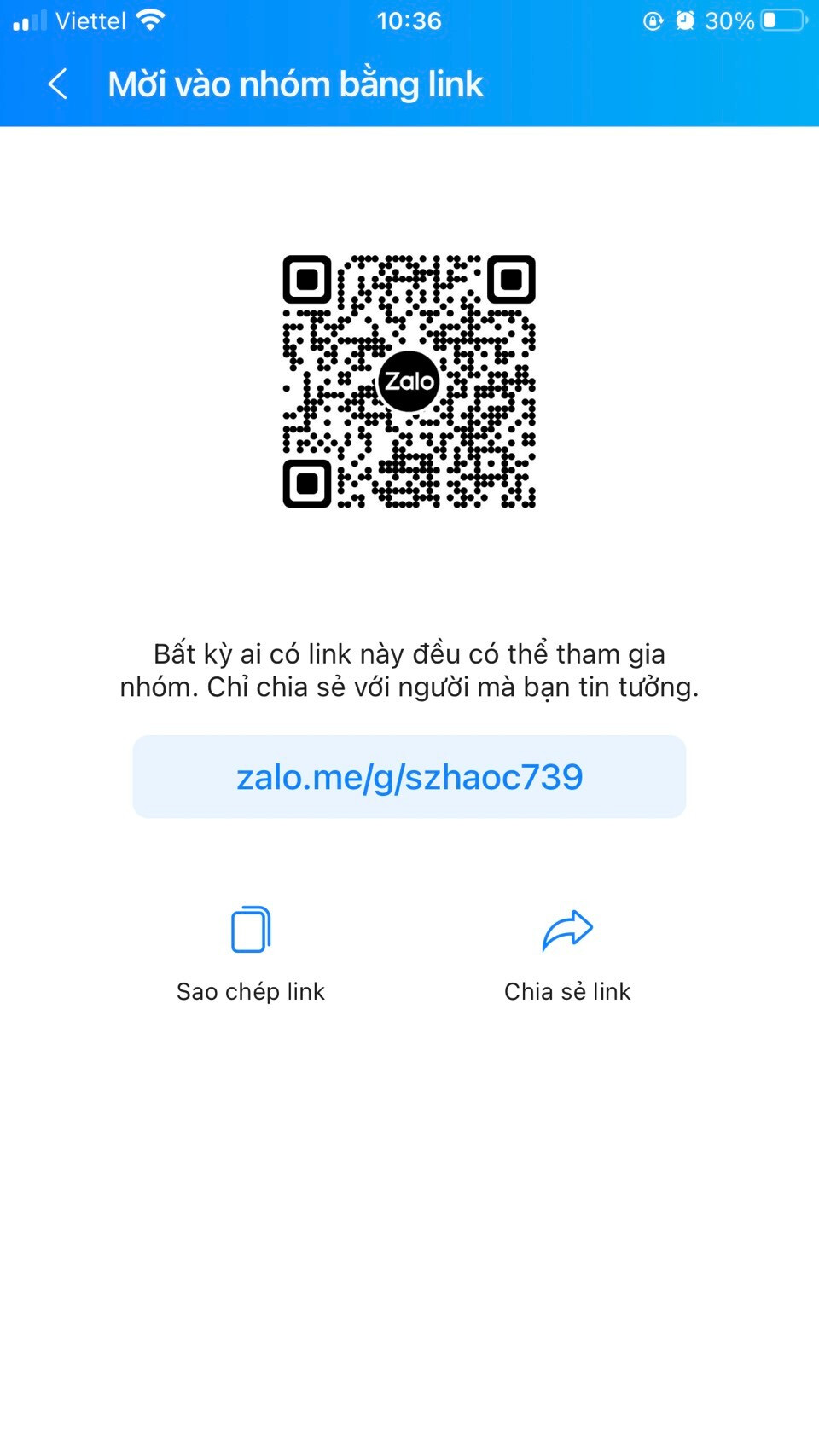Tap the zalo.me/g/szhaoc739 group link
Screen dimensions: 819x1456
click(x=409, y=777)
